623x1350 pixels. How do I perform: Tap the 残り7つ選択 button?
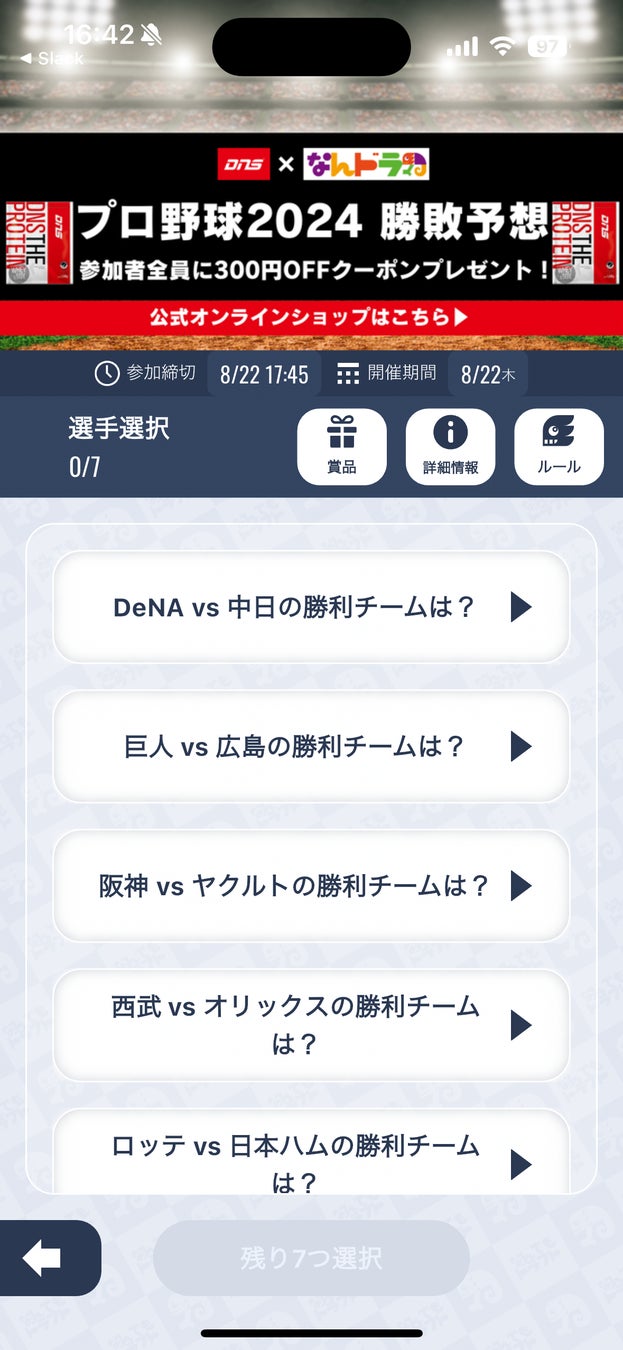(311, 1258)
